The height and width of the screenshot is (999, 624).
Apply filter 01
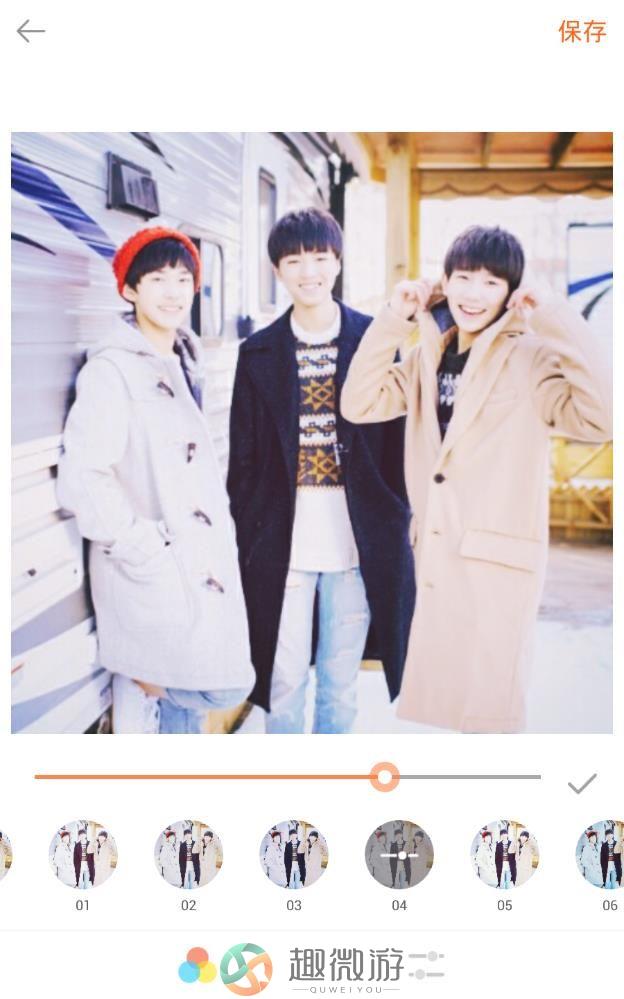pyautogui.click(x=83, y=855)
